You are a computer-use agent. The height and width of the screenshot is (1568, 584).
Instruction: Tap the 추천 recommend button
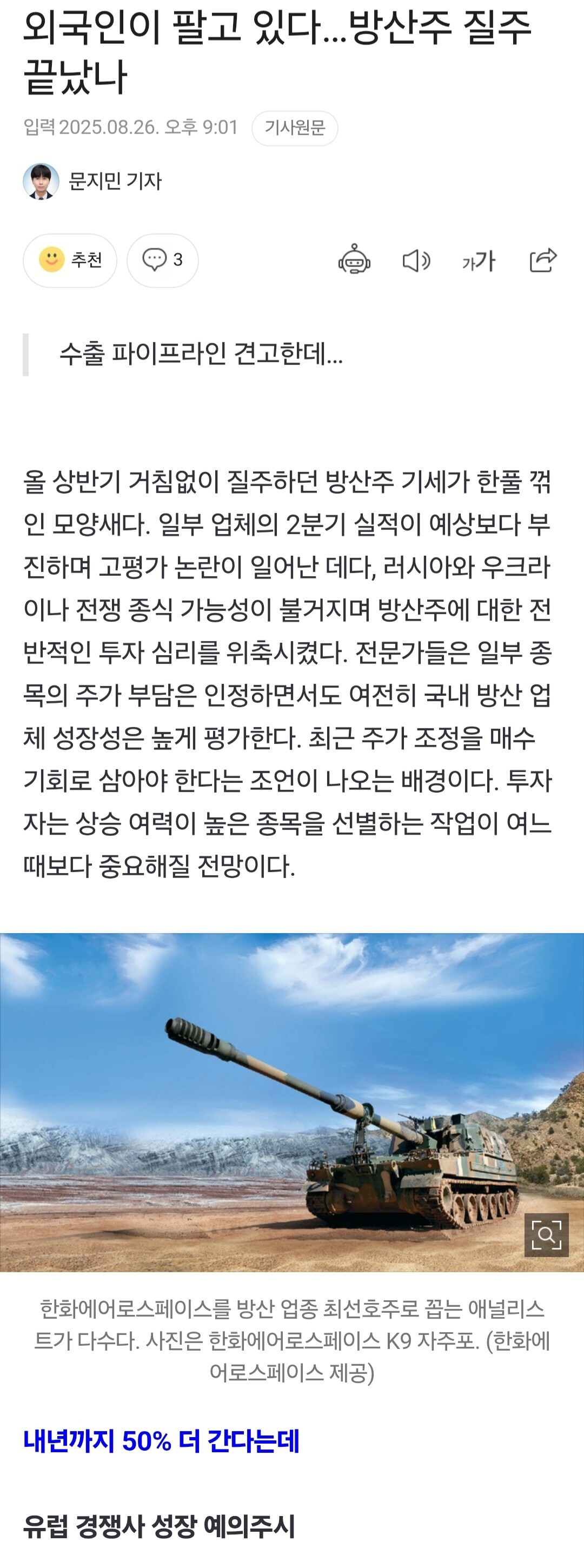[x=70, y=260]
